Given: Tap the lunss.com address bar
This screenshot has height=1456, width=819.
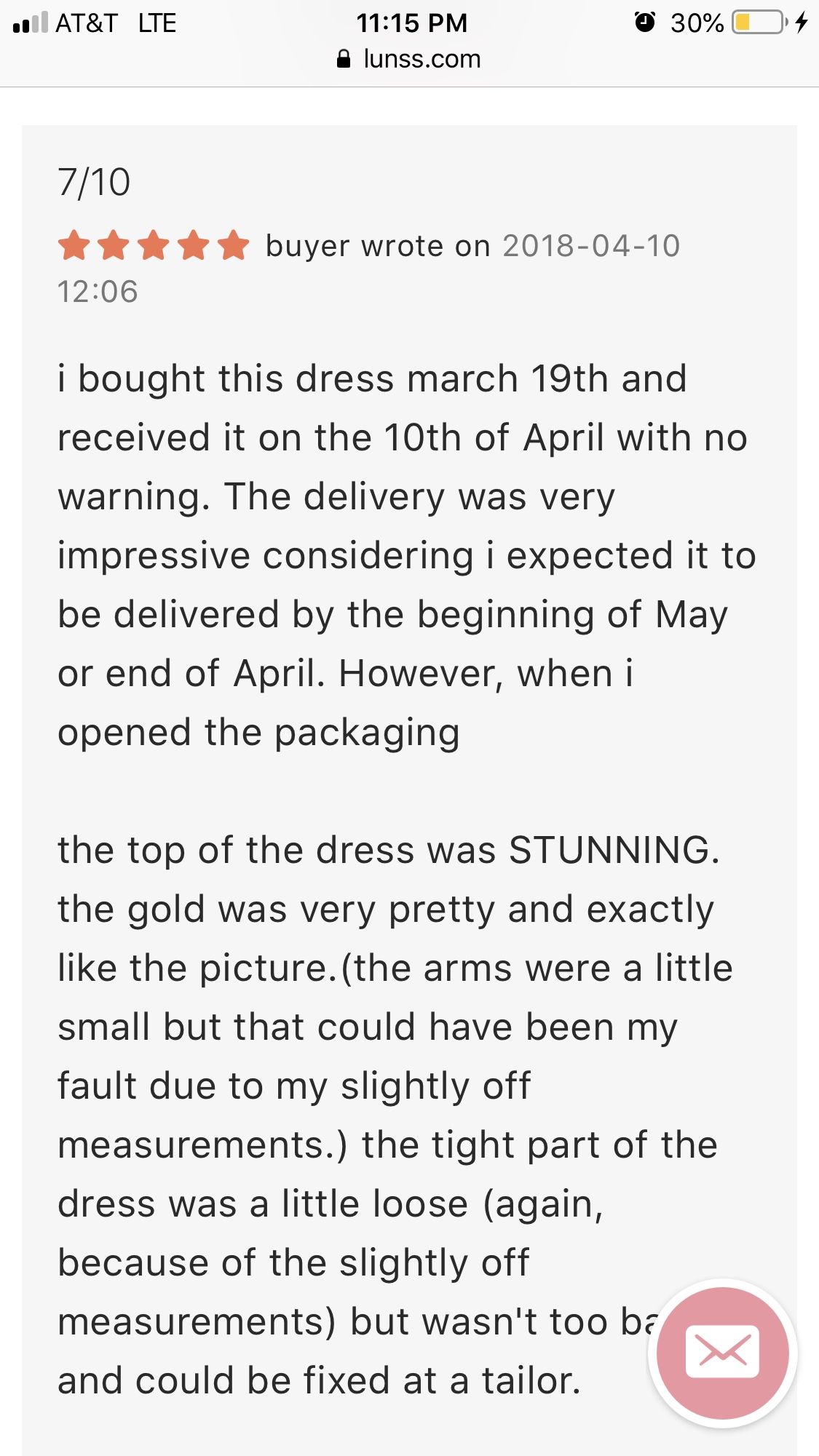Looking at the screenshot, I should point(409,59).
